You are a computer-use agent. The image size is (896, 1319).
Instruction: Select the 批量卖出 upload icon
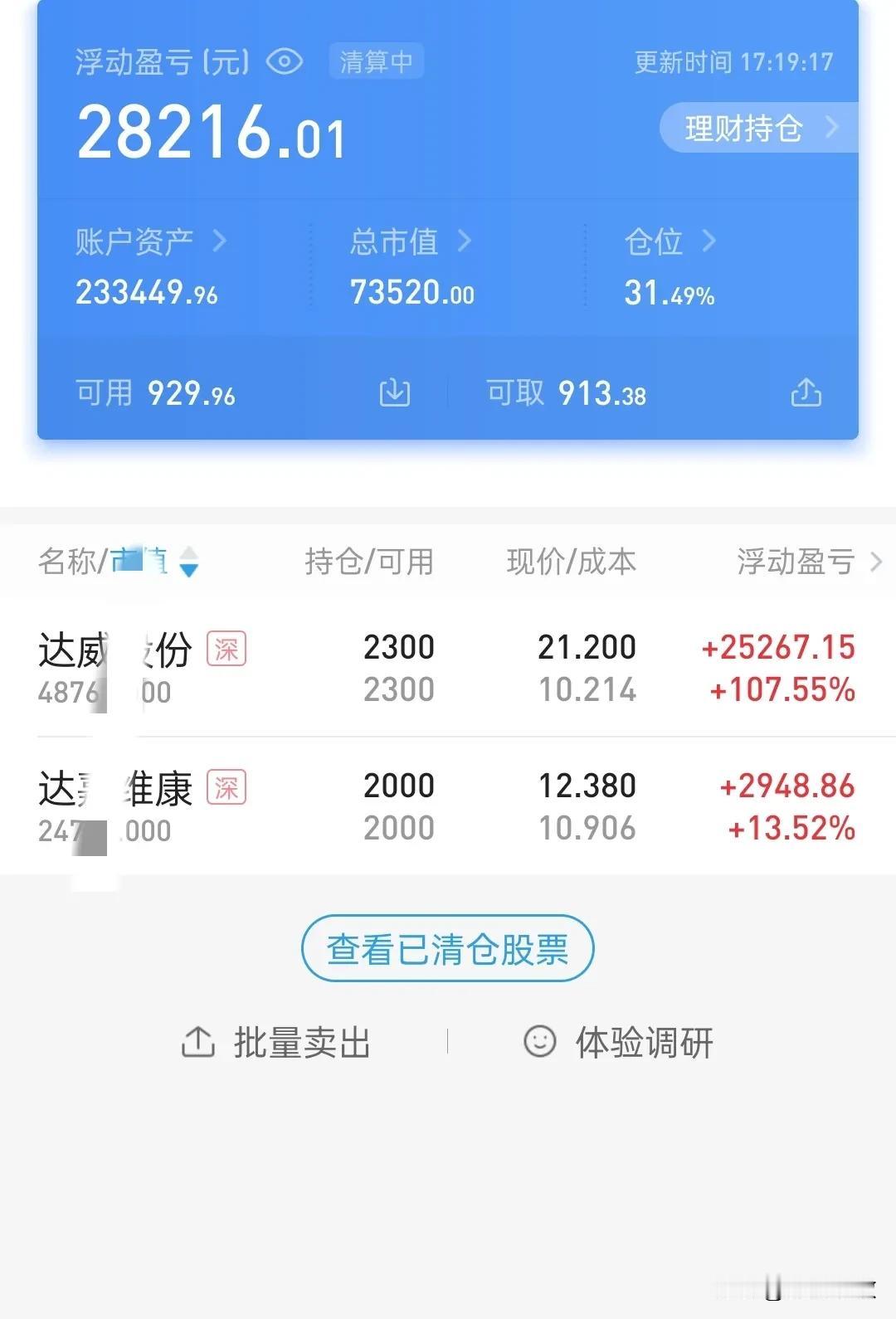tap(198, 1041)
